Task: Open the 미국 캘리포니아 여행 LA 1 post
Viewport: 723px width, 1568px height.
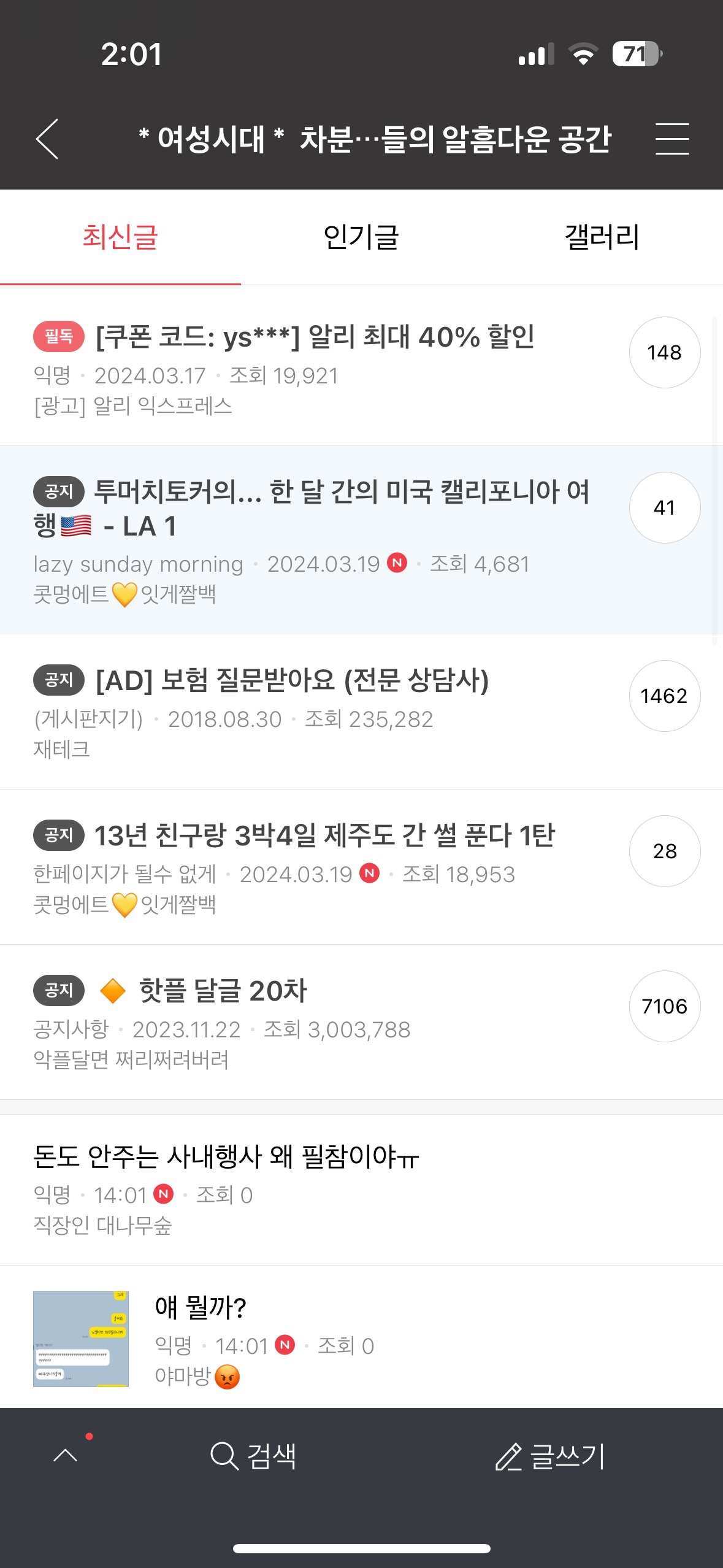Action: (x=311, y=509)
